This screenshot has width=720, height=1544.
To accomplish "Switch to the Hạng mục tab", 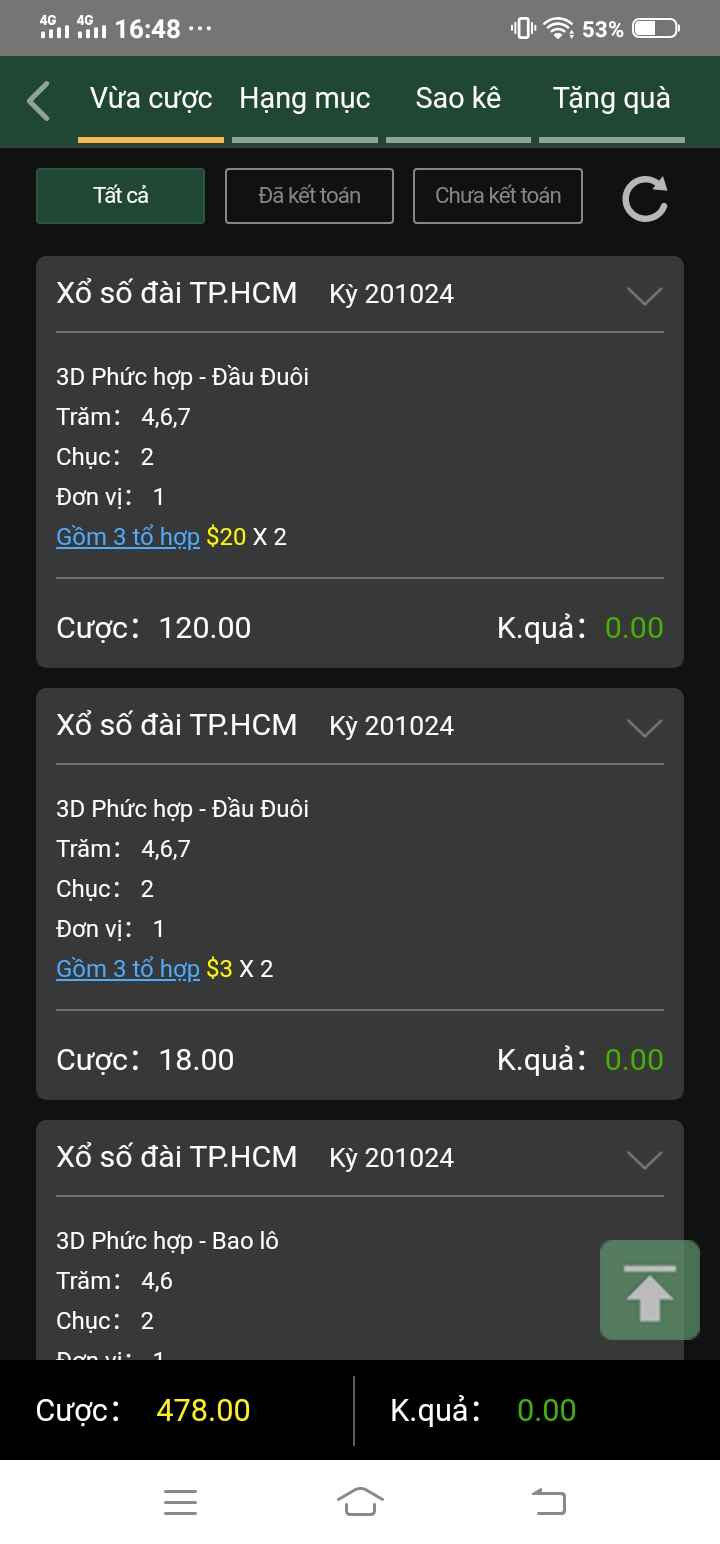I will (x=305, y=99).
